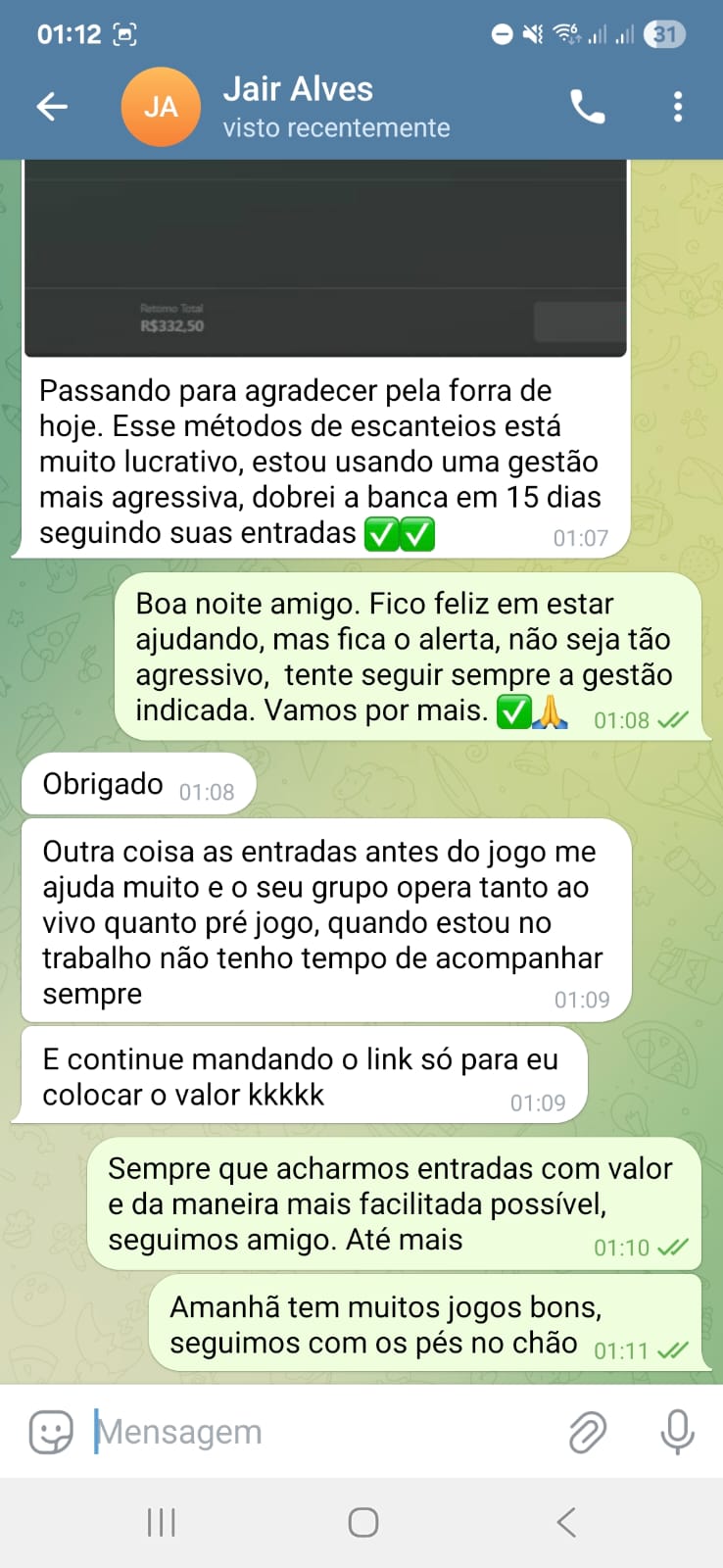Attach a file with the paperclip
This screenshot has height=1568, width=723.
(x=588, y=1432)
